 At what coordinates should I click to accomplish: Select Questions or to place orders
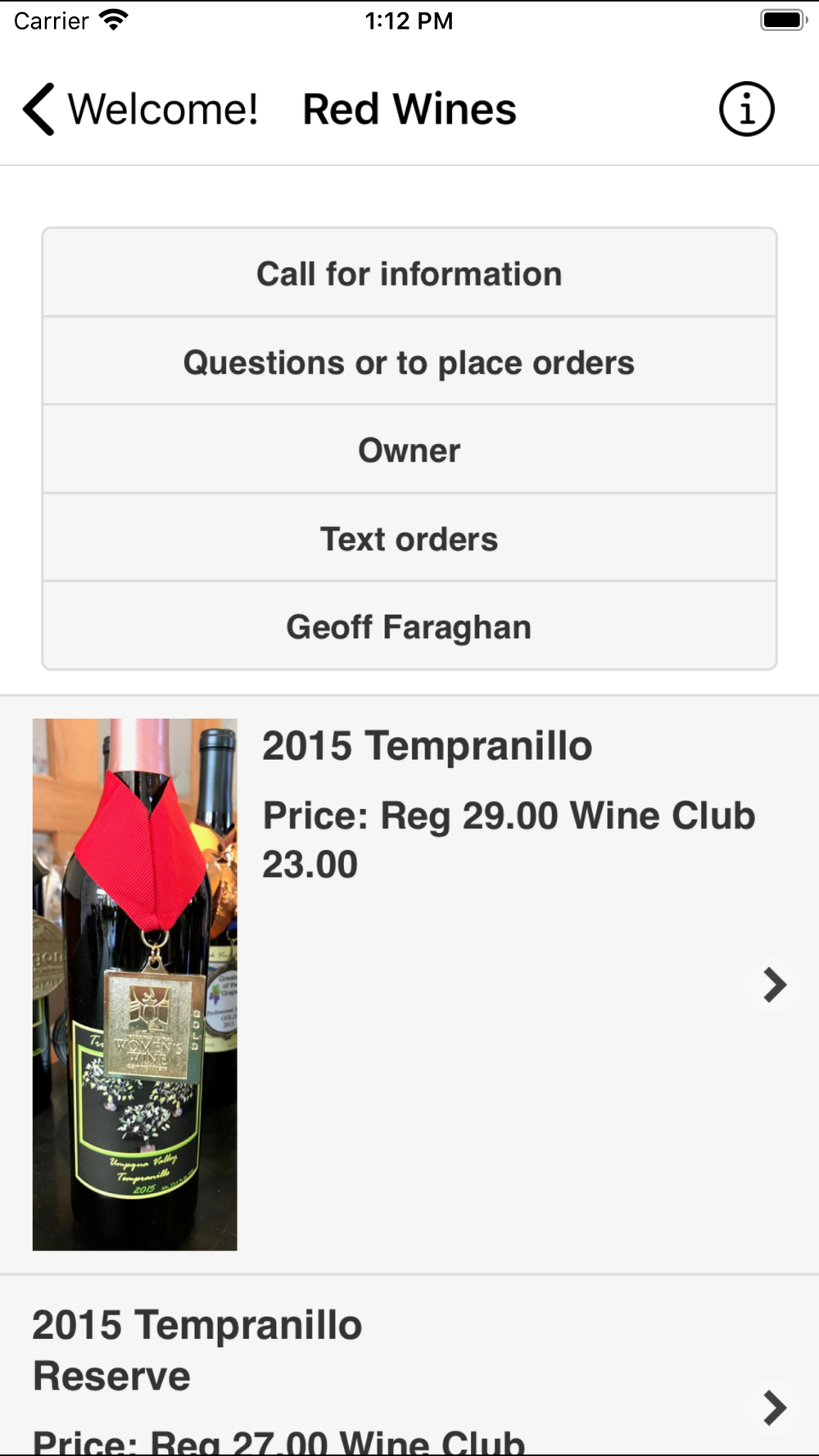point(409,362)
